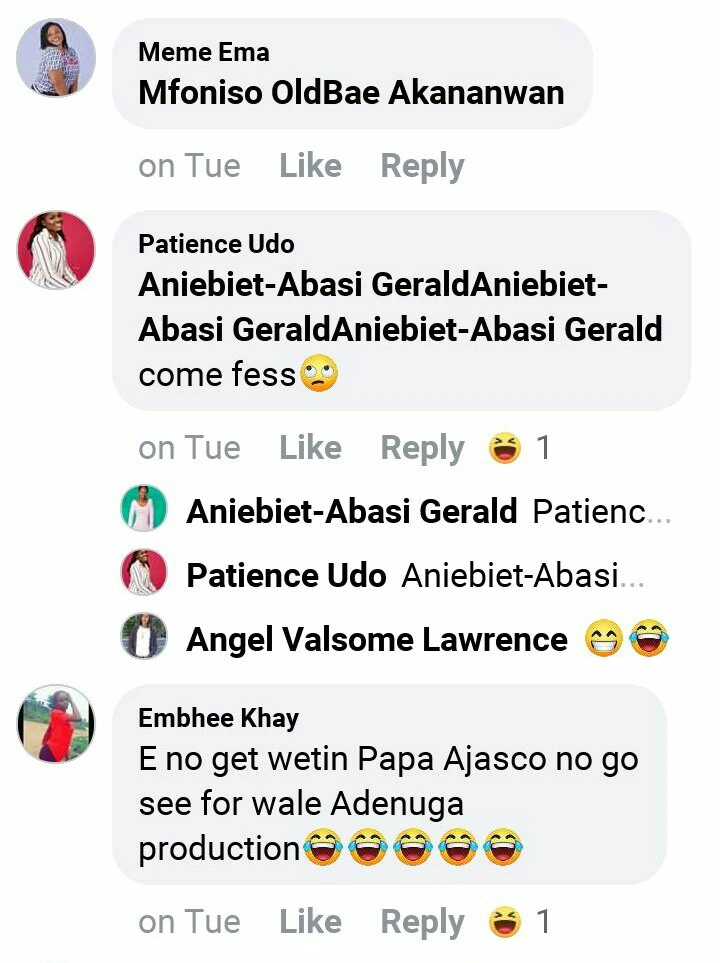This screenshot has height=963, width=720.
Task: View reactions on Patience Udo's comment
Action: click(520, 448)
